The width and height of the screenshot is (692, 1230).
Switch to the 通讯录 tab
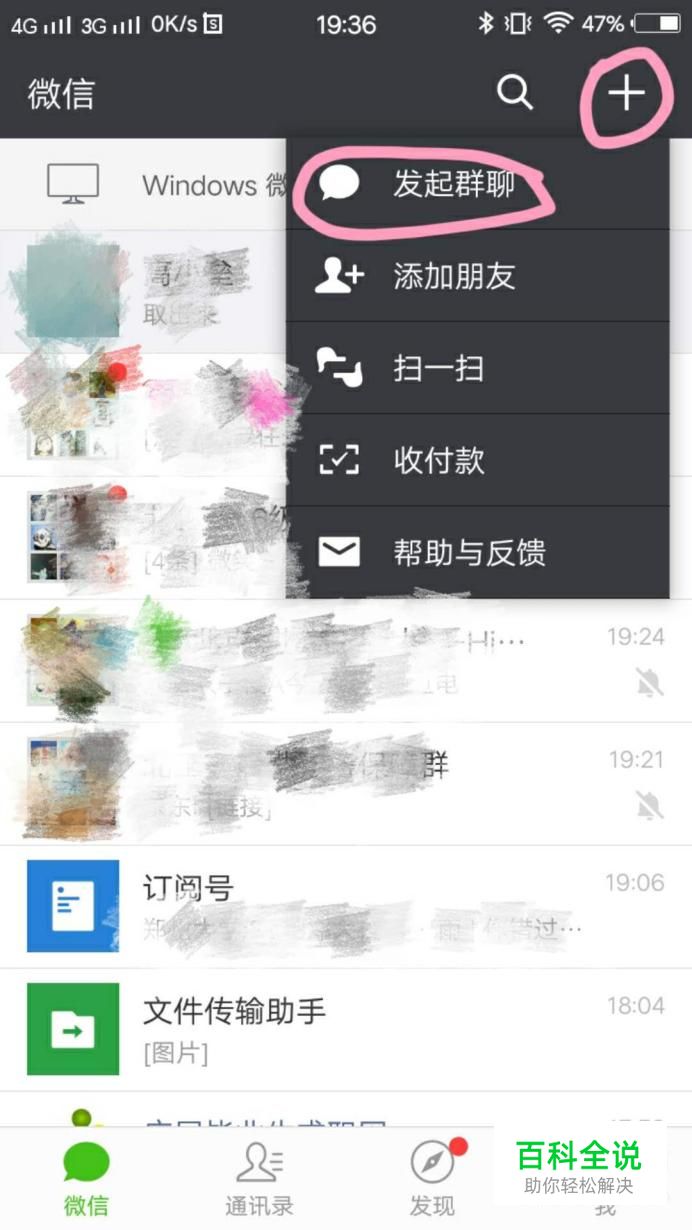coord(259,1180)
